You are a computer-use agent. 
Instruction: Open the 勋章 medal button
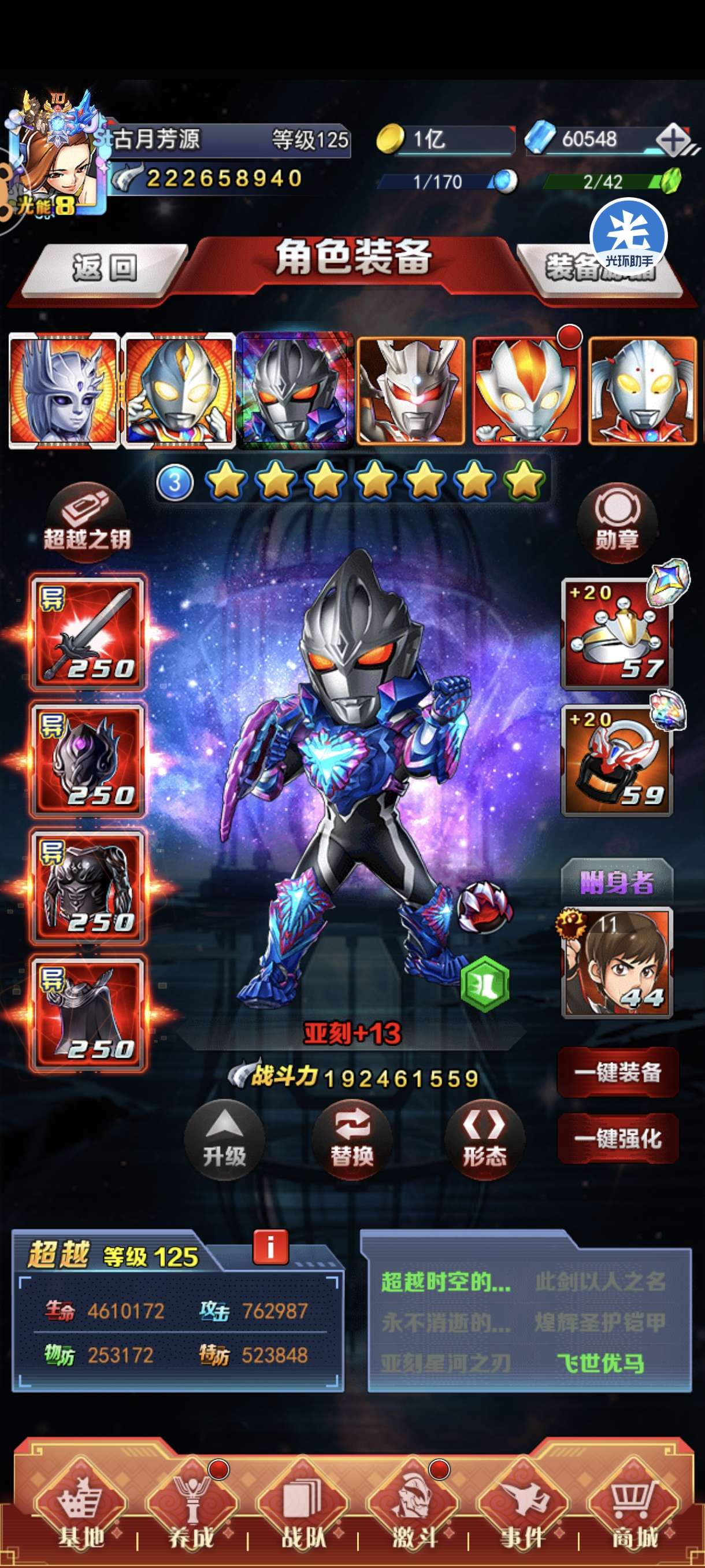616,523
